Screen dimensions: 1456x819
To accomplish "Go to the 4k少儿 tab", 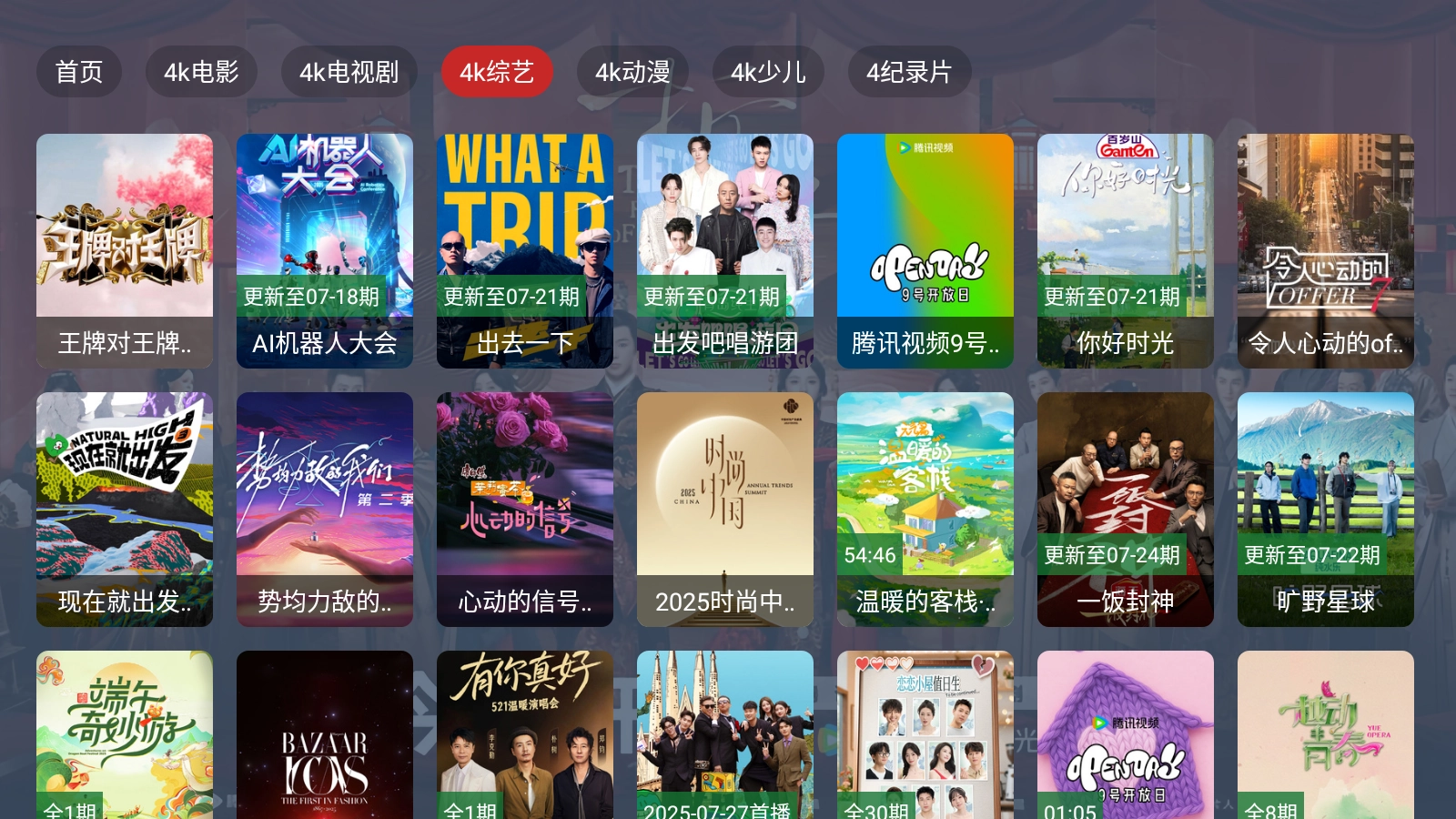I will 768,72.
